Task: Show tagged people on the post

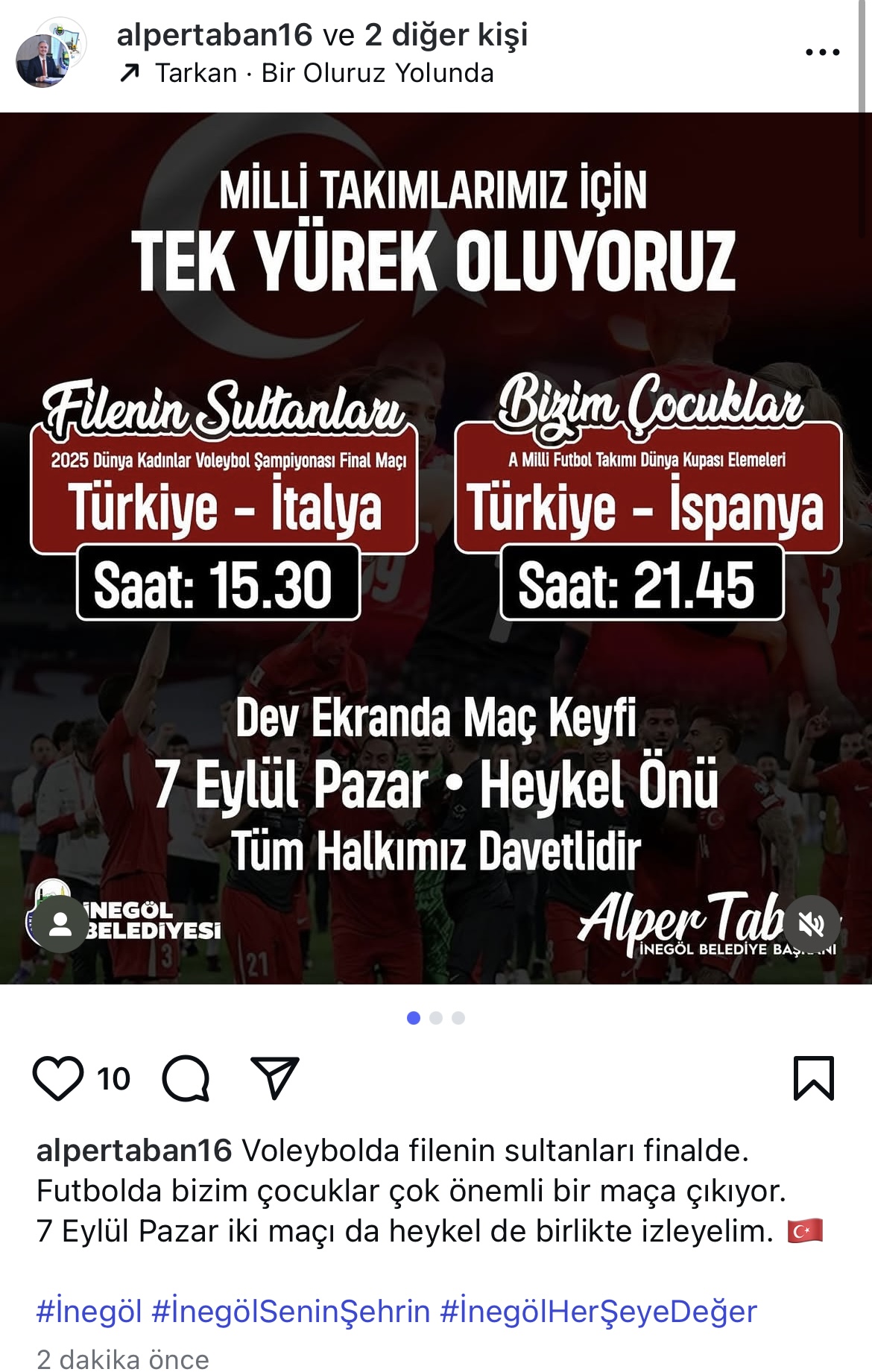Action: point(60,925)
